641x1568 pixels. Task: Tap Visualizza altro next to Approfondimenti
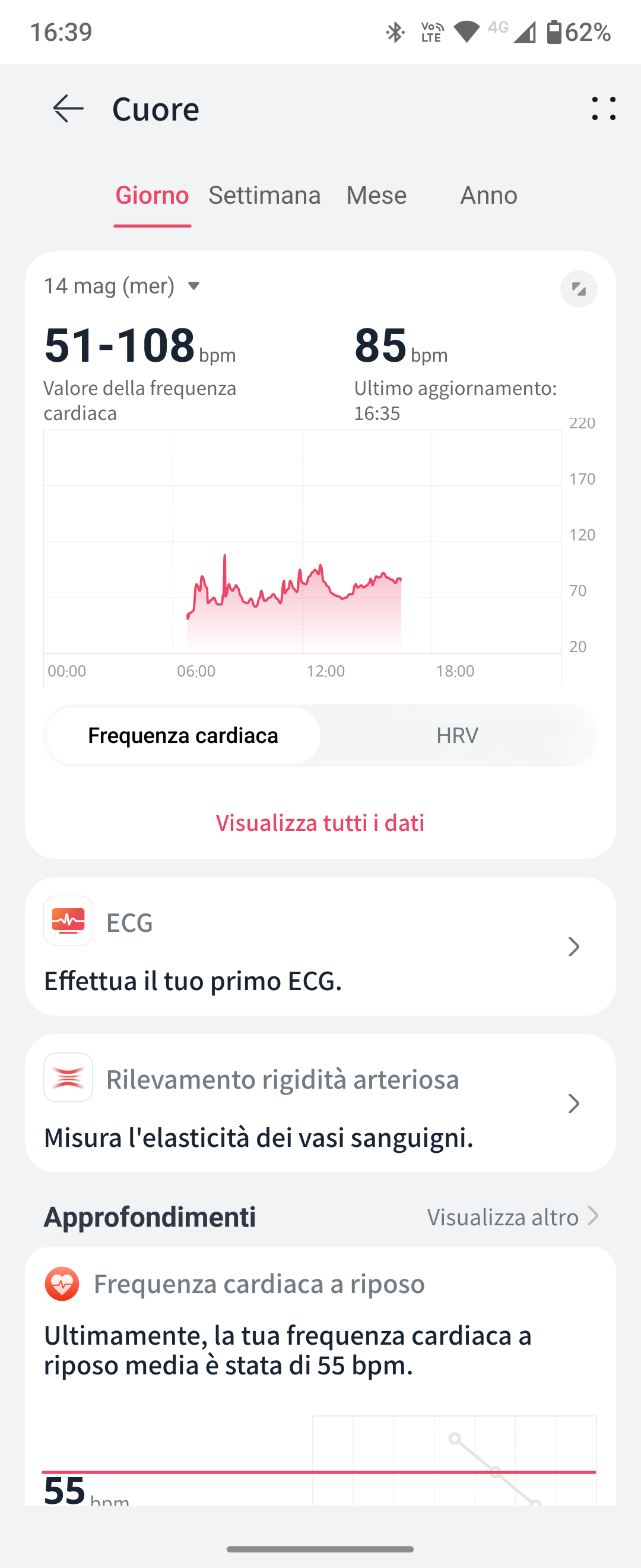pyautogui.click(x=512, y=1218)
